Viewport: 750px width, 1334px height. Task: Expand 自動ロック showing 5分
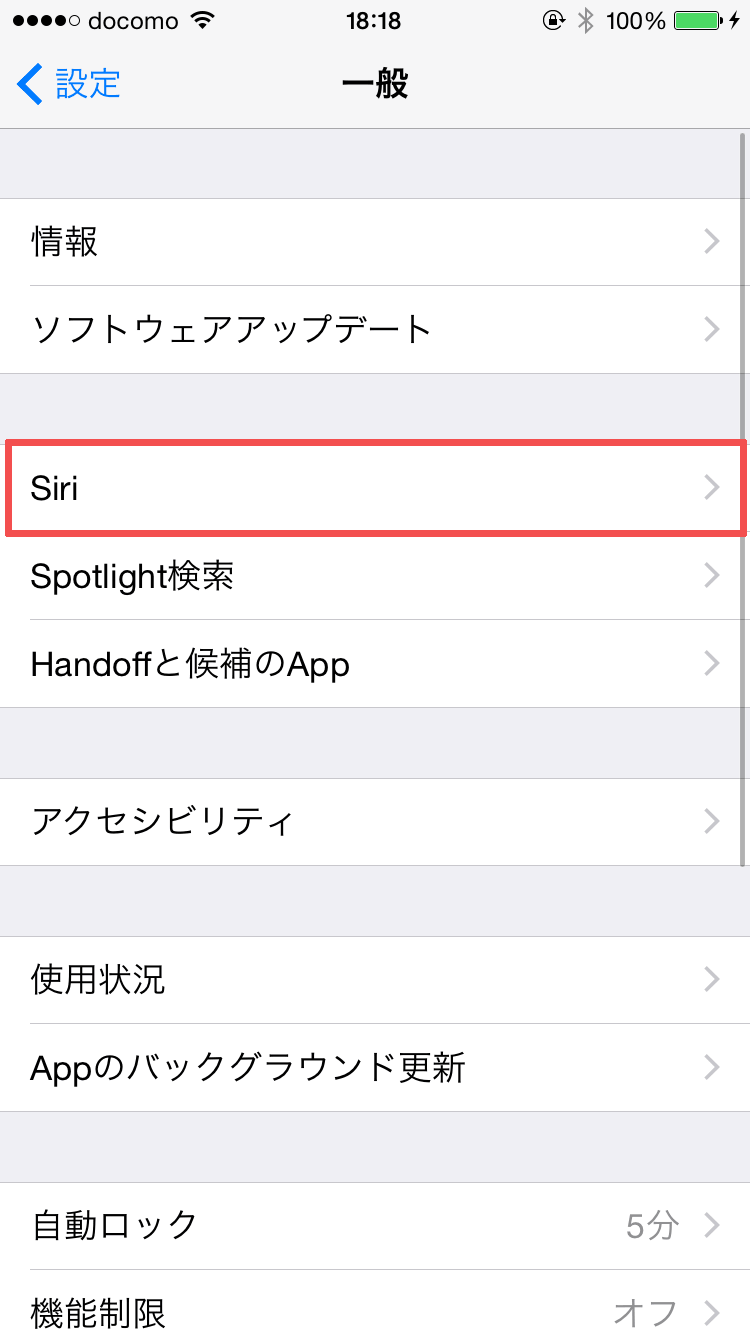[x=375, y=1224]
